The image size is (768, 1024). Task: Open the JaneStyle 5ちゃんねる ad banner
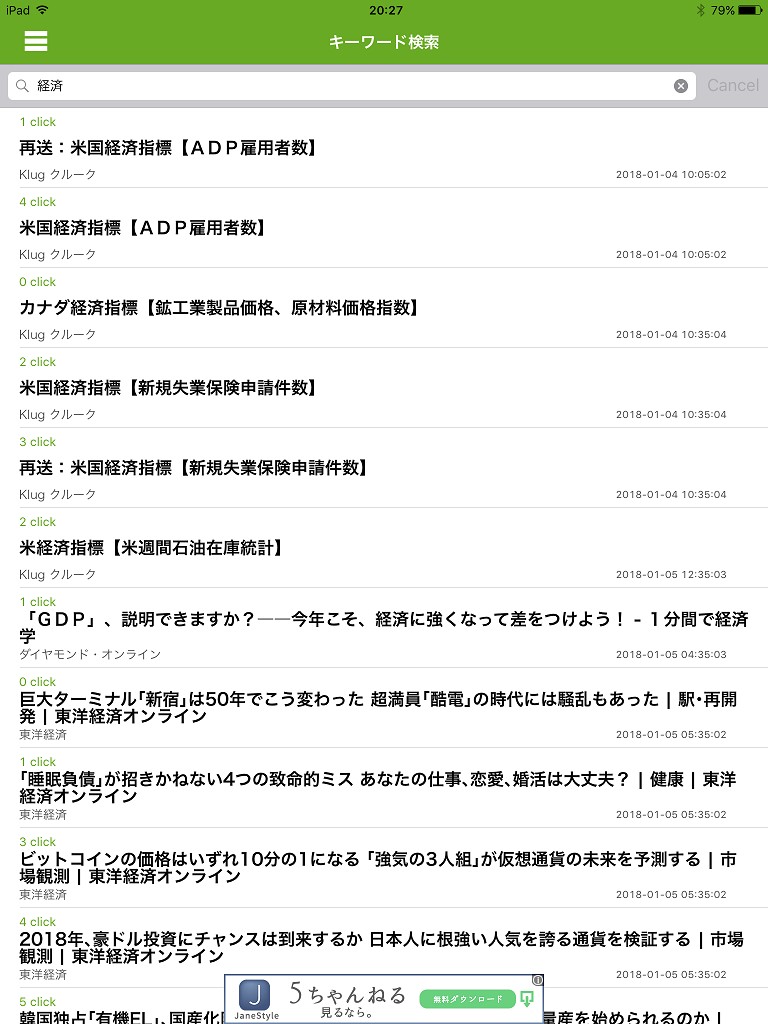coord(384,998)
